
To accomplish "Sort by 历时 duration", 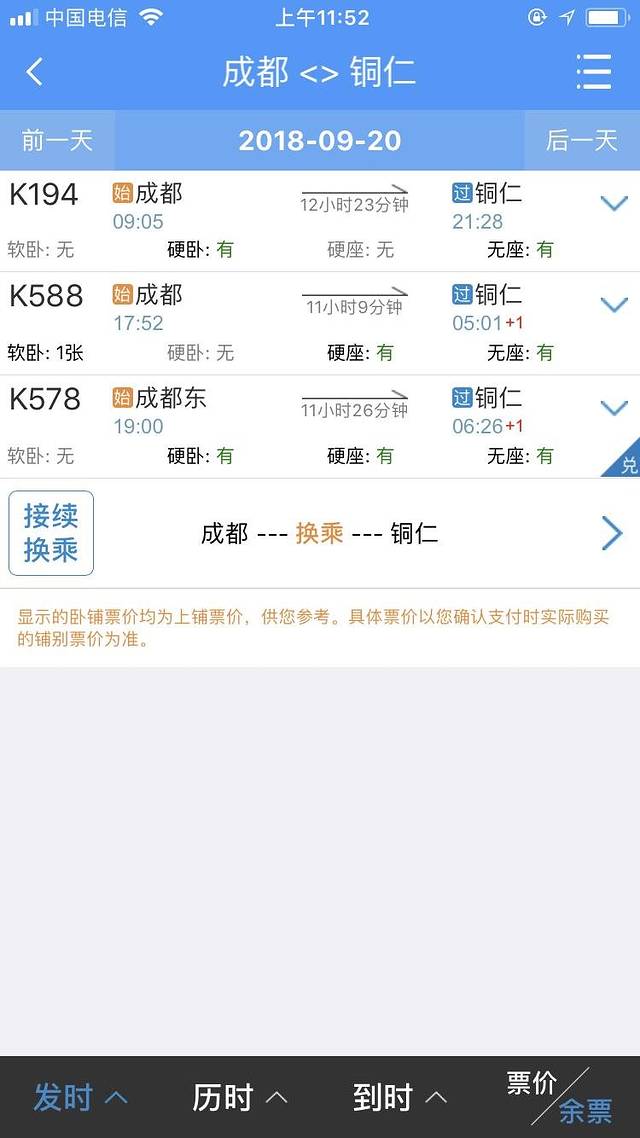I will [x=240, y=1097].
